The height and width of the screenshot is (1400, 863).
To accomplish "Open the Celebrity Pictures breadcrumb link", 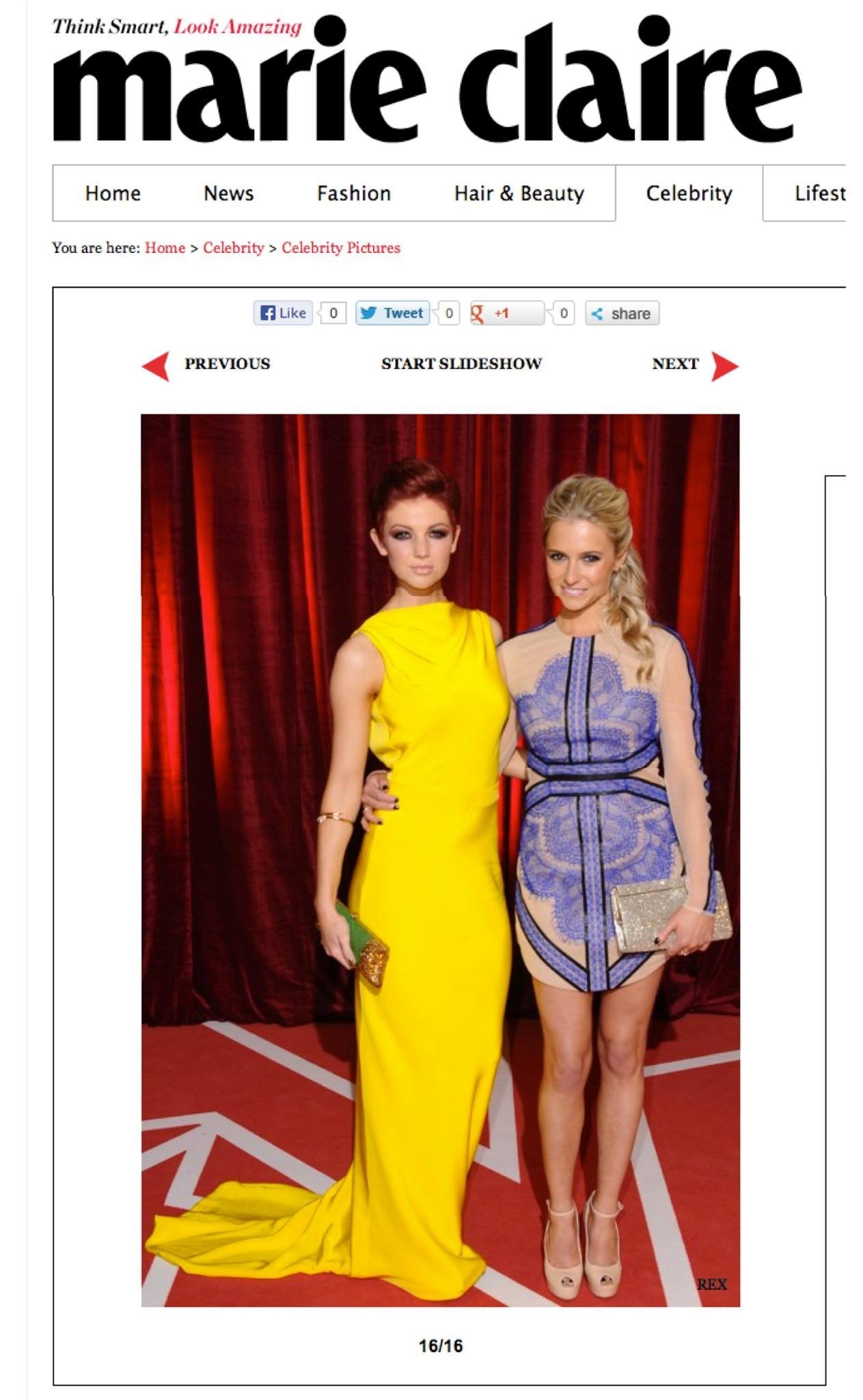I will tap(340, 247).
